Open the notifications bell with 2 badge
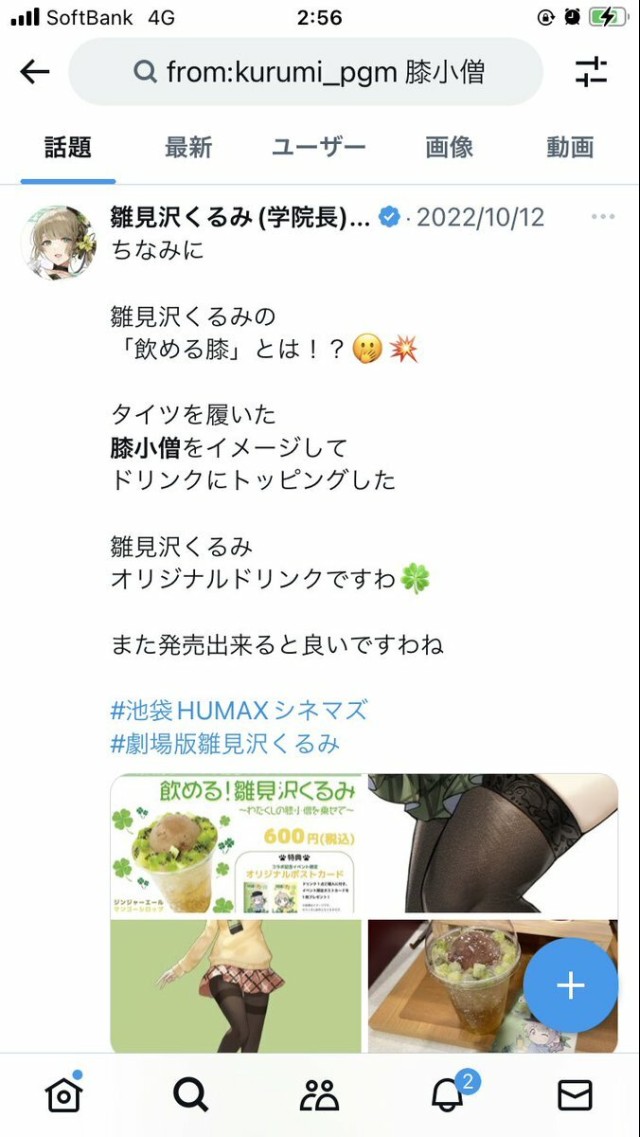Screen dimensions: 640x1137 click(447, 1095)
